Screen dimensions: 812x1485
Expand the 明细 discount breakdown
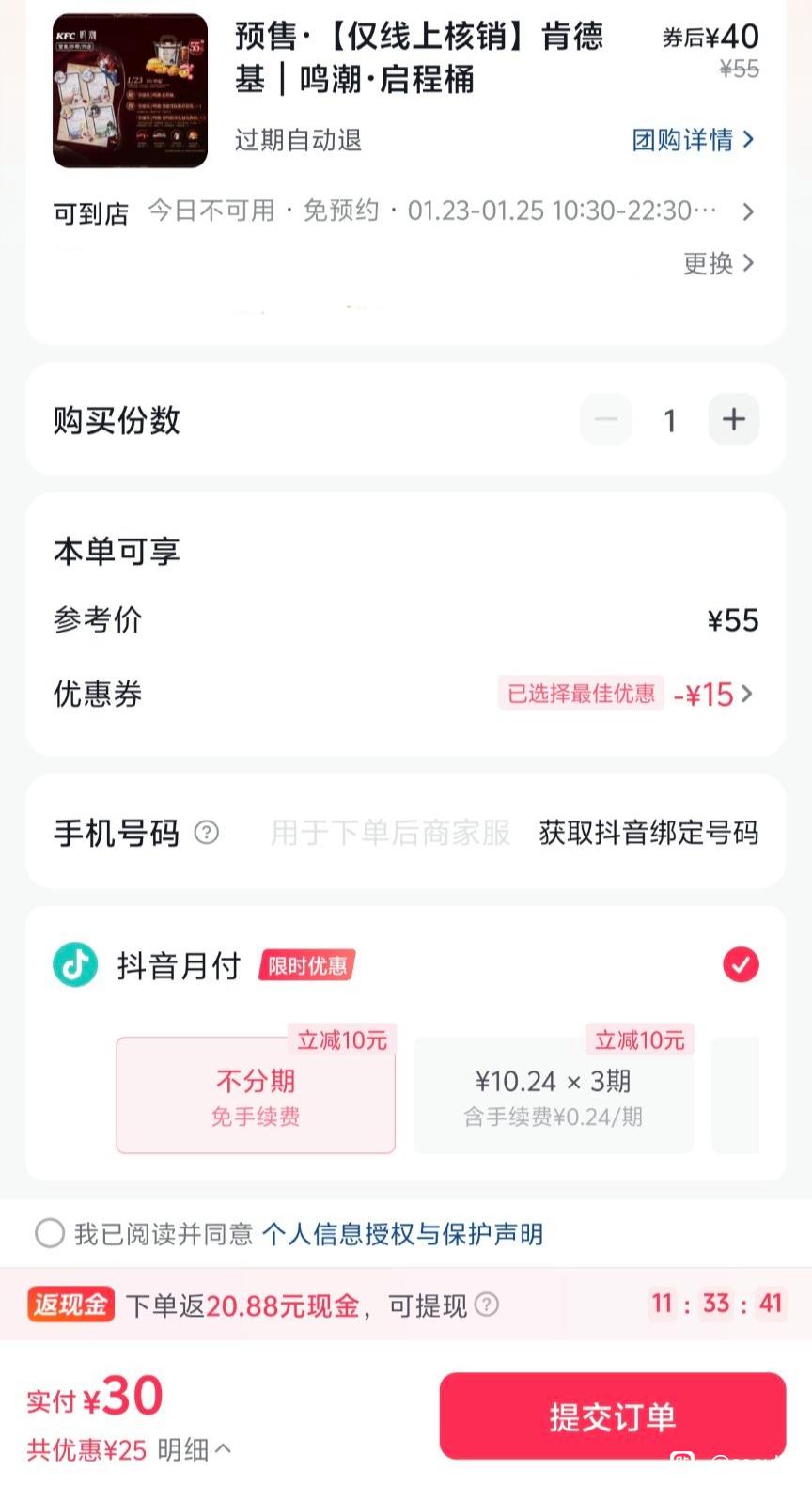click(194, 1449)
